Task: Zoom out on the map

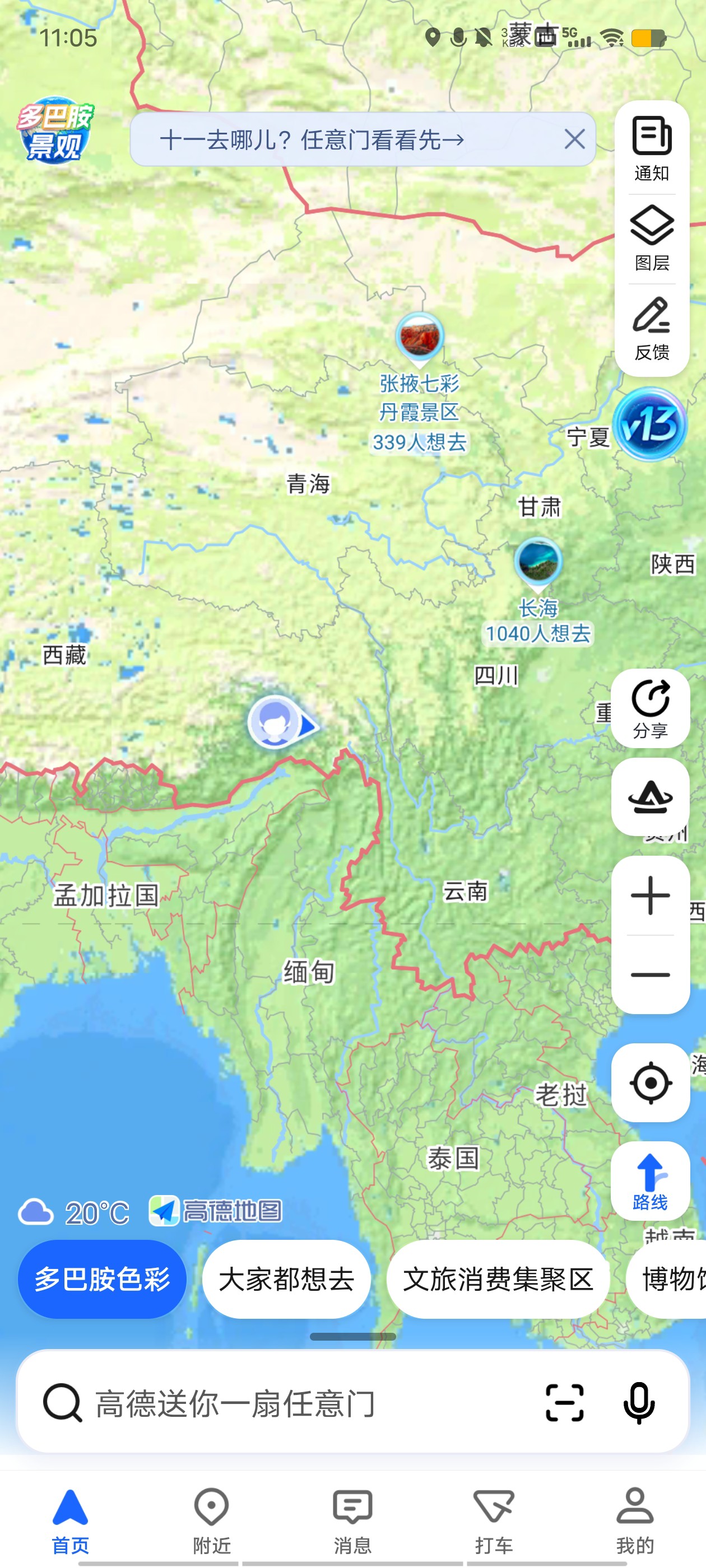Action: pos(650,974)
